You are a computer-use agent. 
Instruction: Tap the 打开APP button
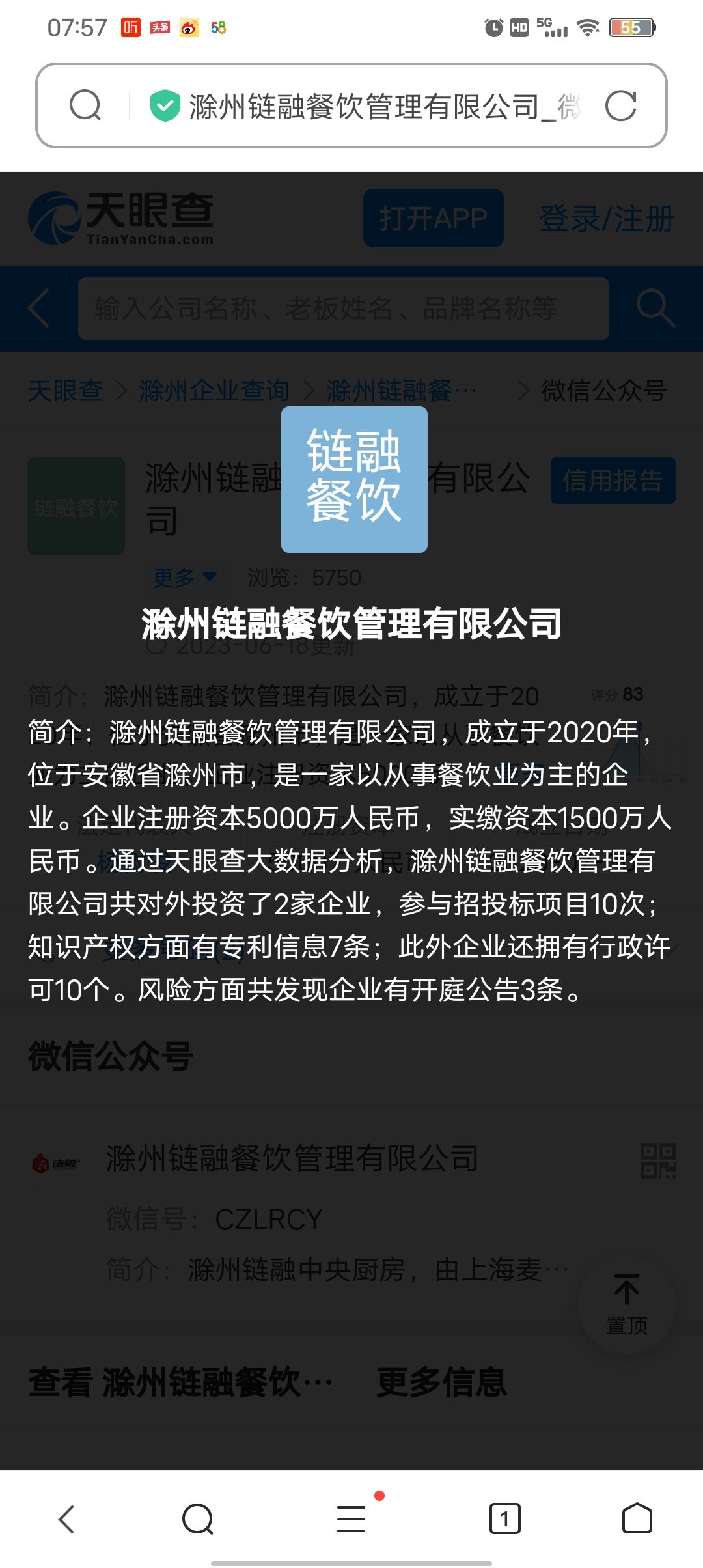433,218
